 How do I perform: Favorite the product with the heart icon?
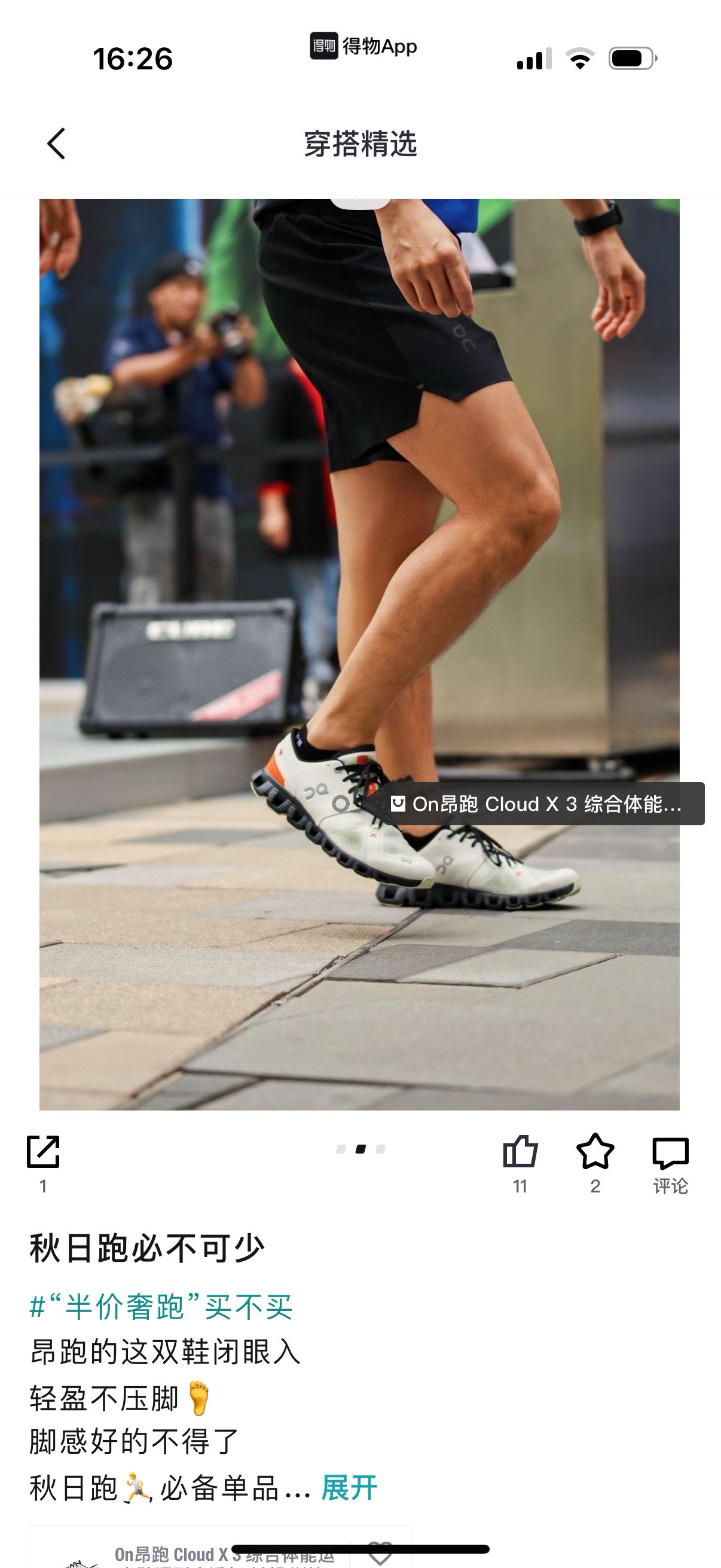380,1553
